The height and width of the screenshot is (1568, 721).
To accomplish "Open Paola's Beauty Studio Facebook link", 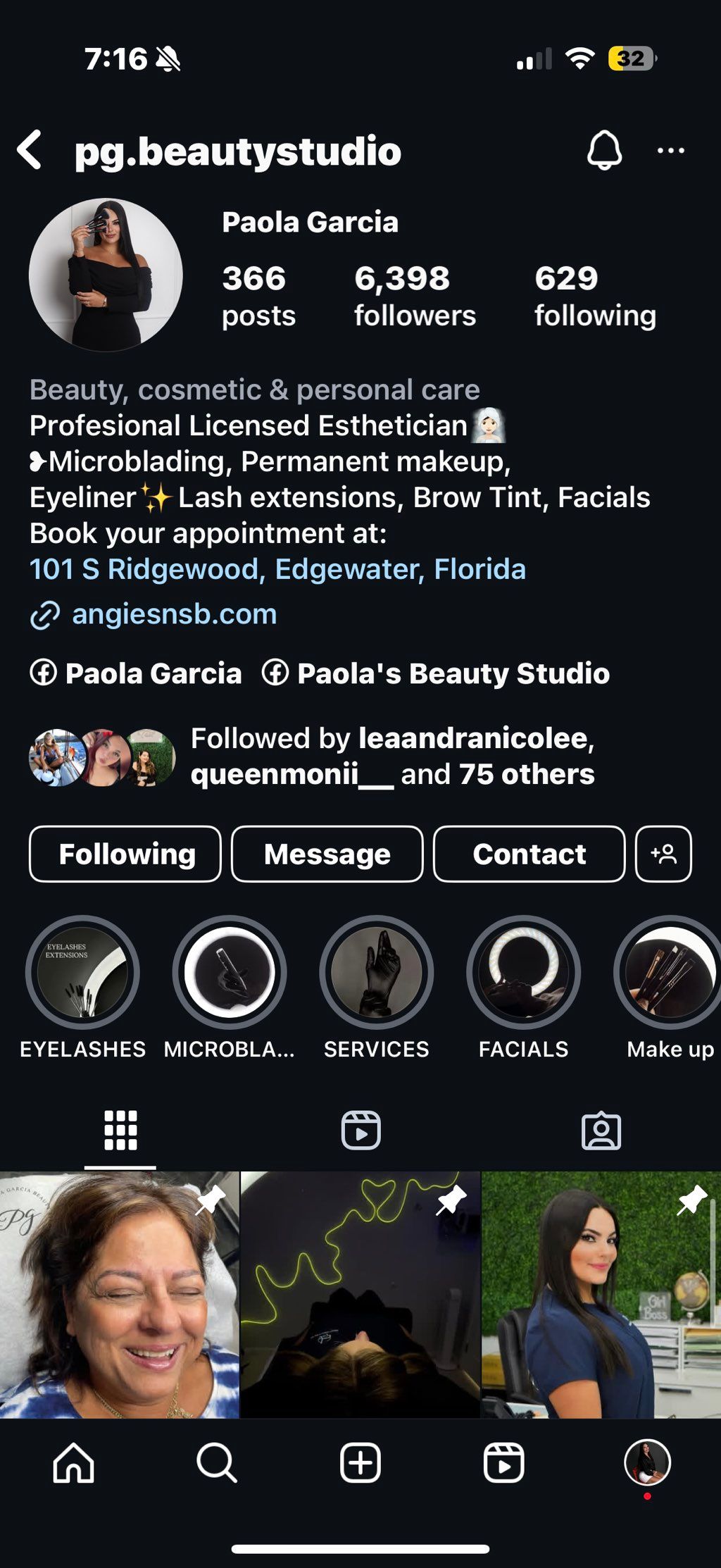I will [x=452, y=673].
